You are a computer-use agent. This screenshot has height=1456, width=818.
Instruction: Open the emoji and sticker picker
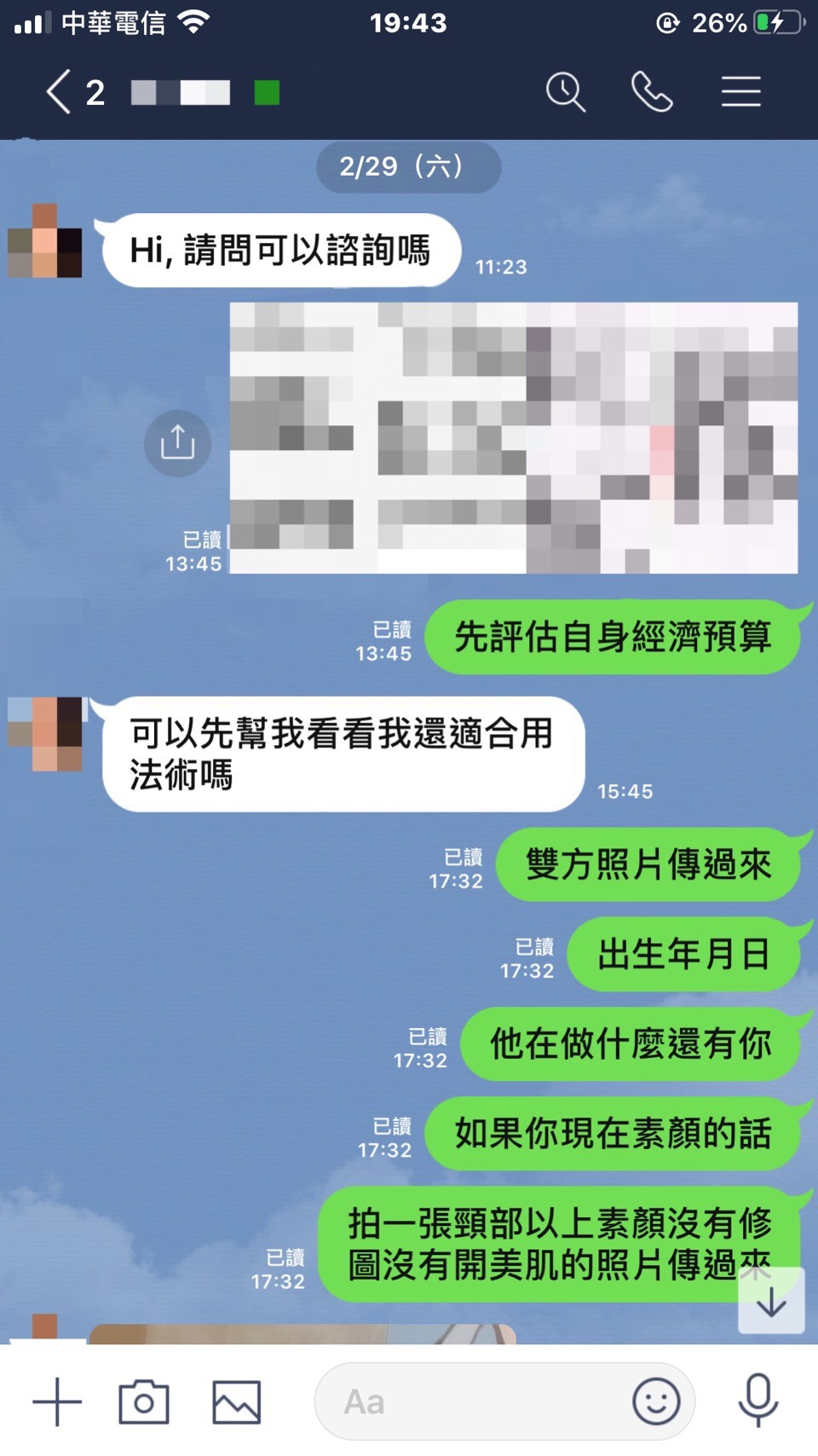coord(656,1401)
